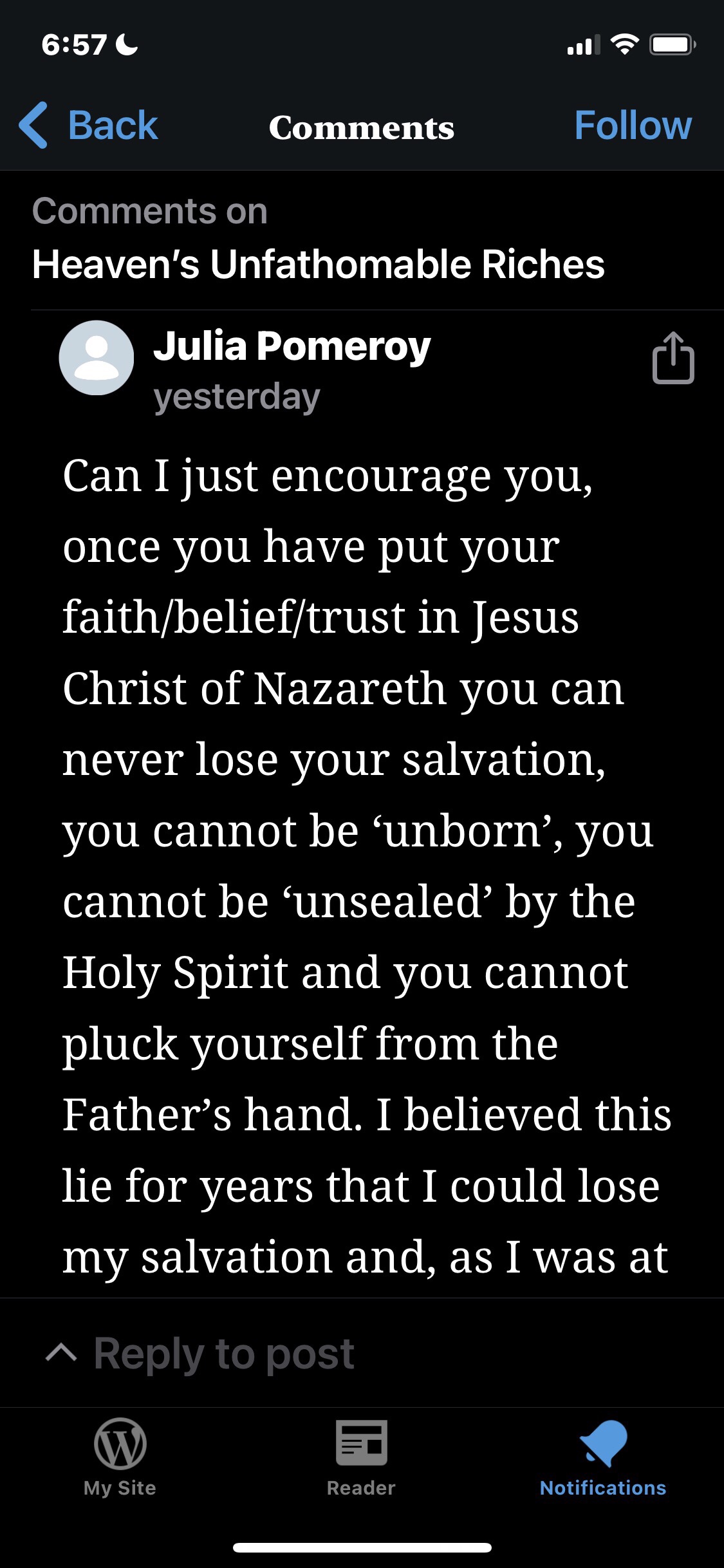Tap the Reply to post field
The width and height of the screenshot is (724, 1568).
[224, 1353]
